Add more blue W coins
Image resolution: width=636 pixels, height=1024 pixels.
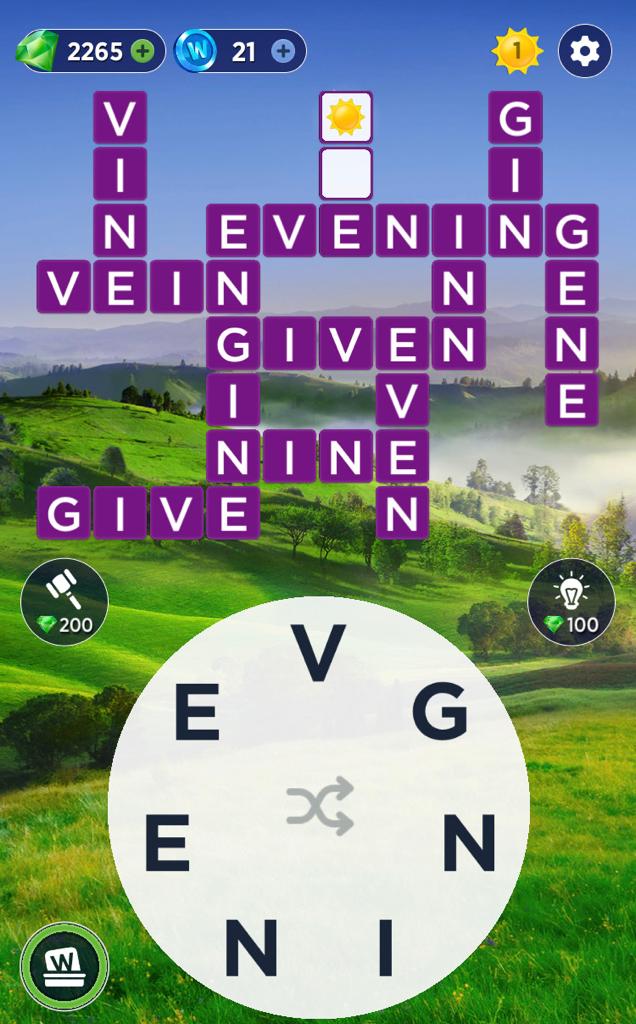coord(283,51)
